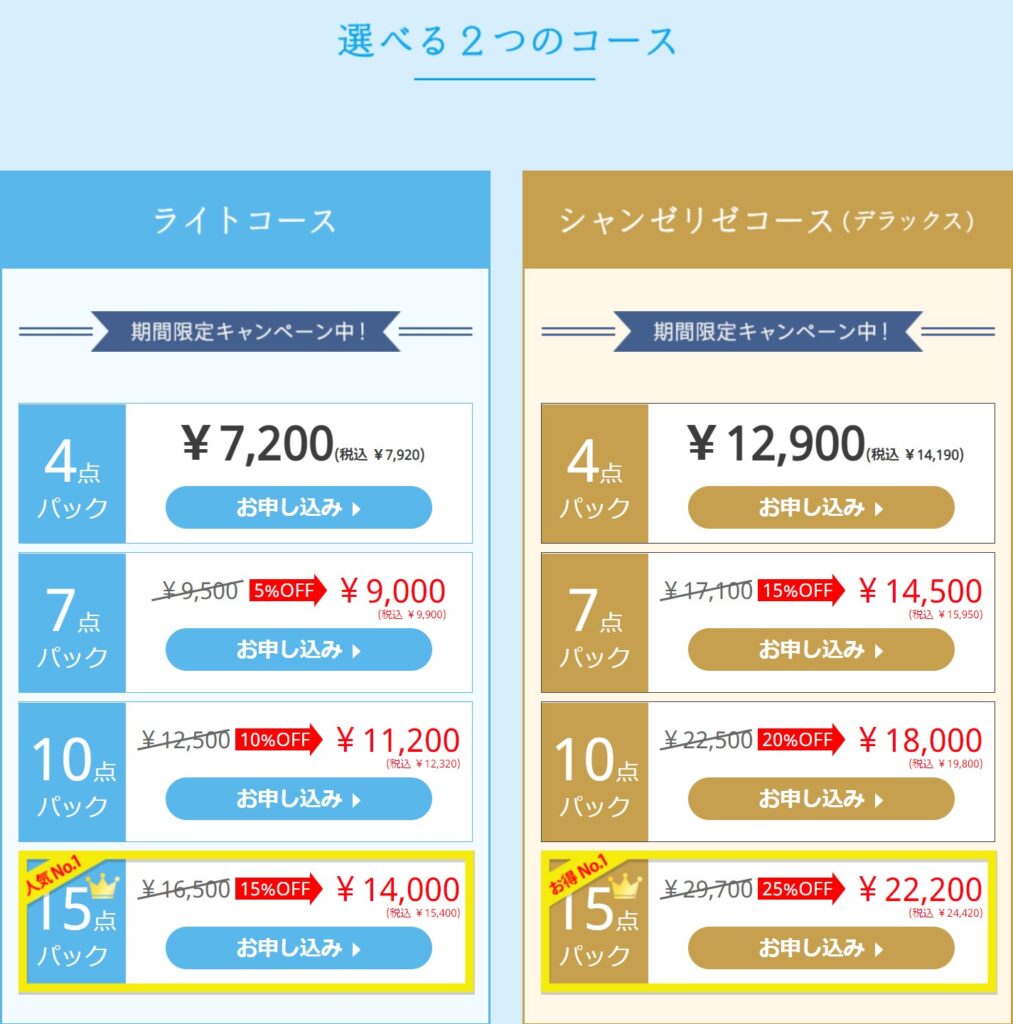The height and width of the screenshot is (1024, 1013).
Task: Choose the popular ライトコース 15点パック お申し込み
Action: (298, 947)
